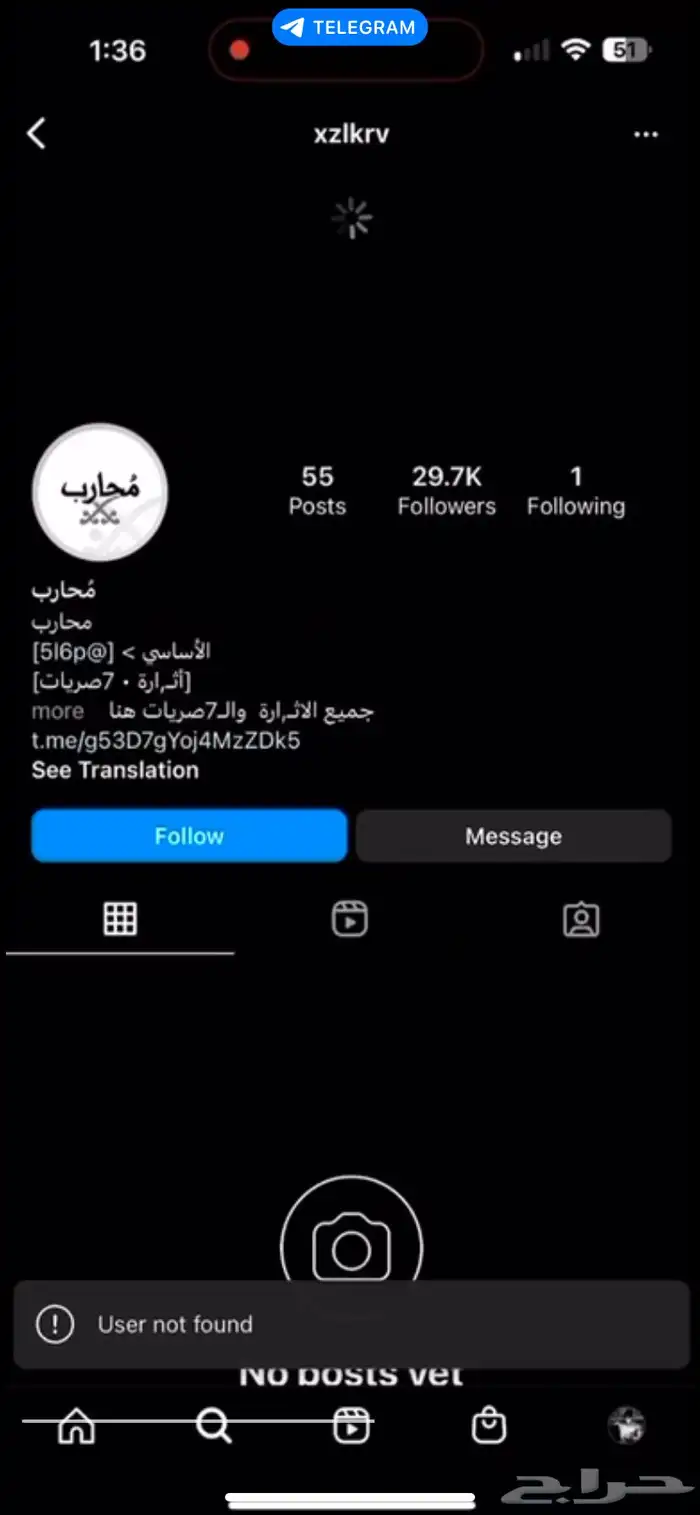Open the t.me link in the bio
Image resolution: width=700 pixels, height=1515 pixels.
[x=166, y=741]
